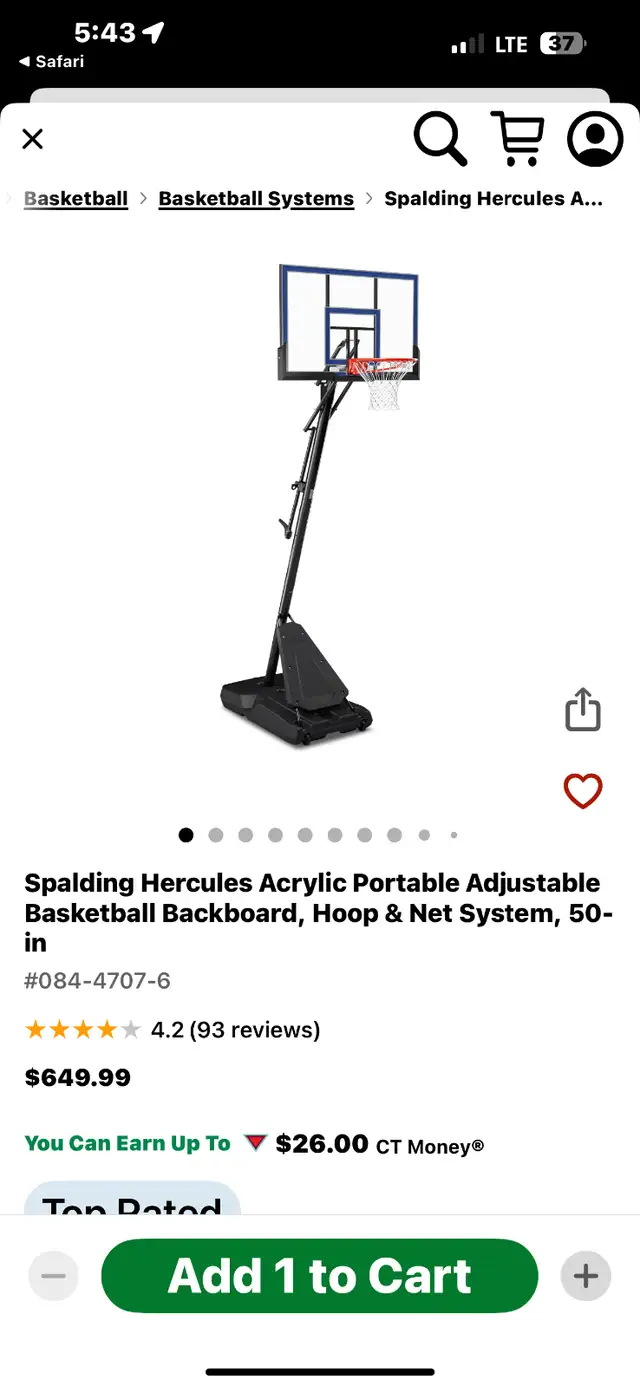Viewport: 640px width, 1388px height.
Task: Add product to wishlist with the heart
Action: coord(583,791)
